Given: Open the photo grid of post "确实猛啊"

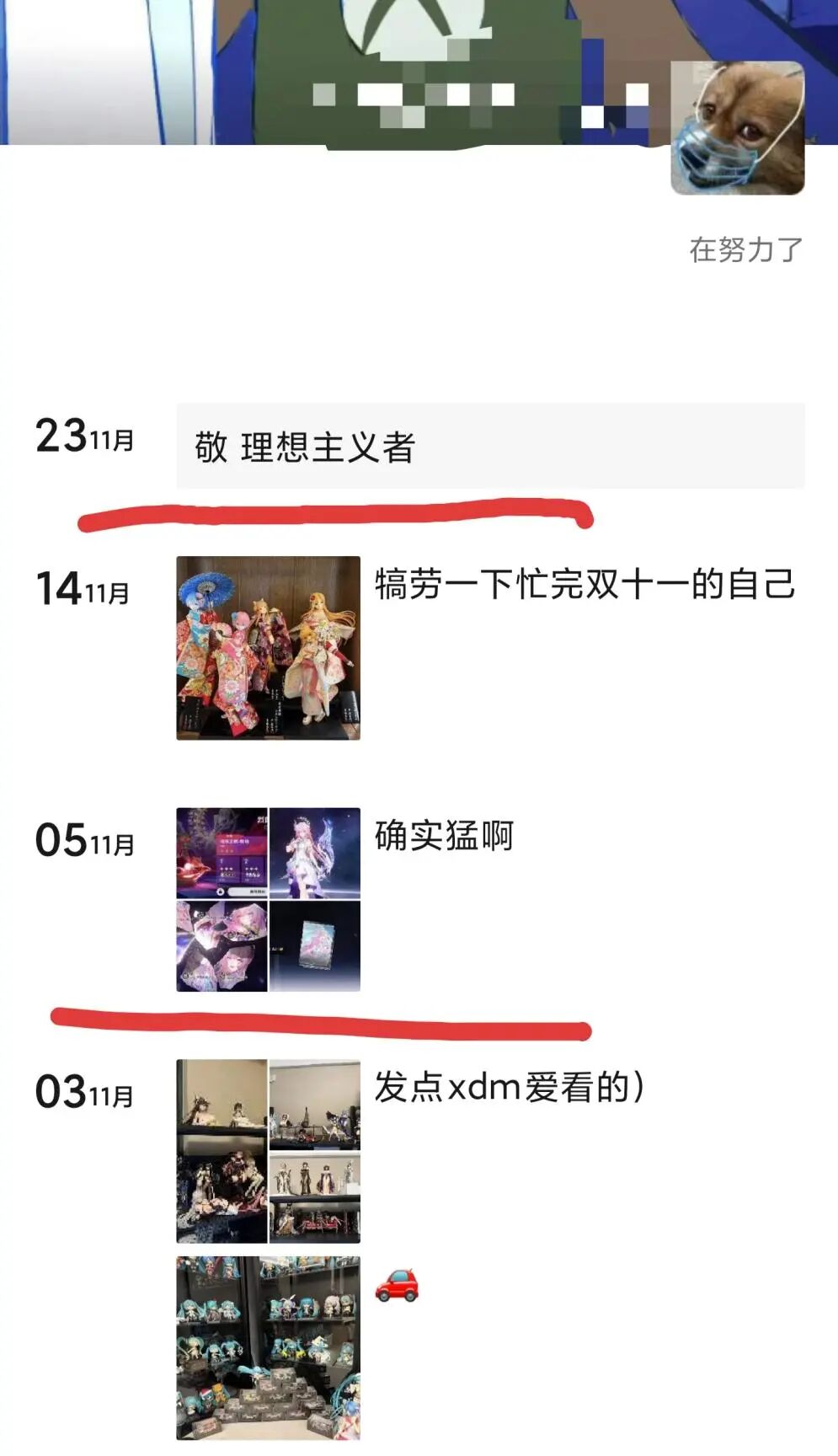Looking at the screenshot, I should coord(268,899).
